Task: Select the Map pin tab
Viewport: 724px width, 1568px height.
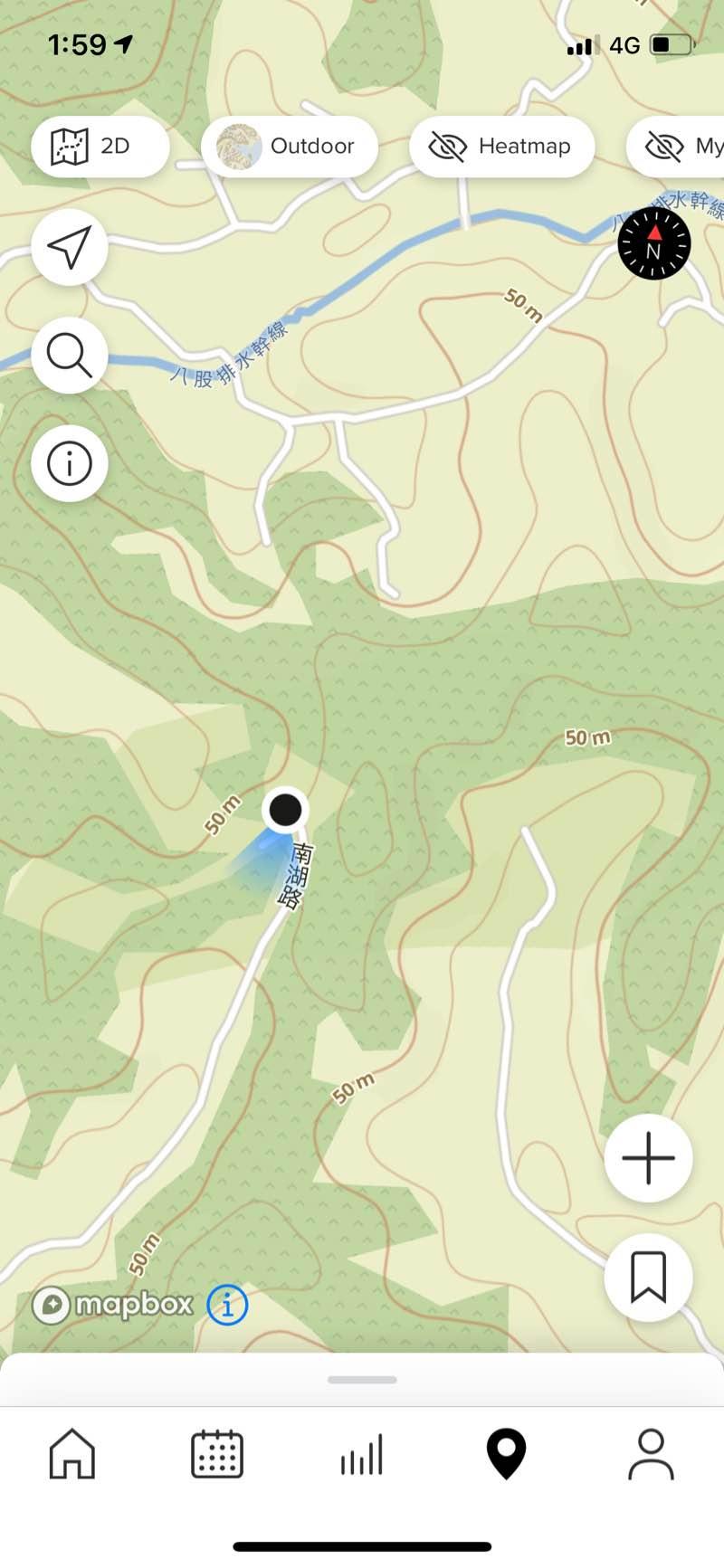Action: (x=507, y=1454)
